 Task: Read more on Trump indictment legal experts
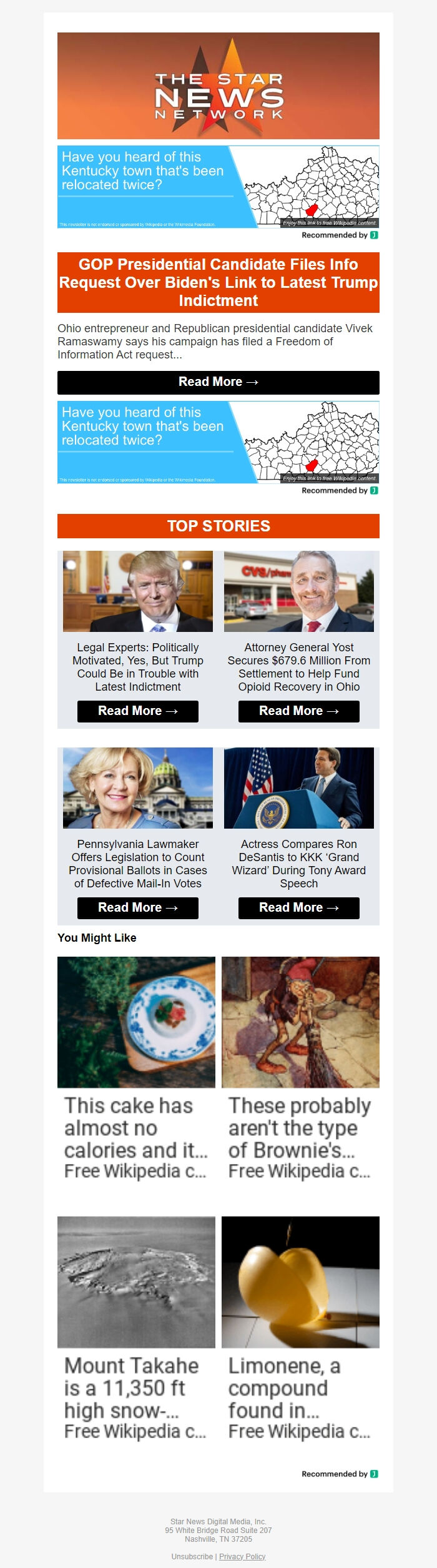[137, 711]
